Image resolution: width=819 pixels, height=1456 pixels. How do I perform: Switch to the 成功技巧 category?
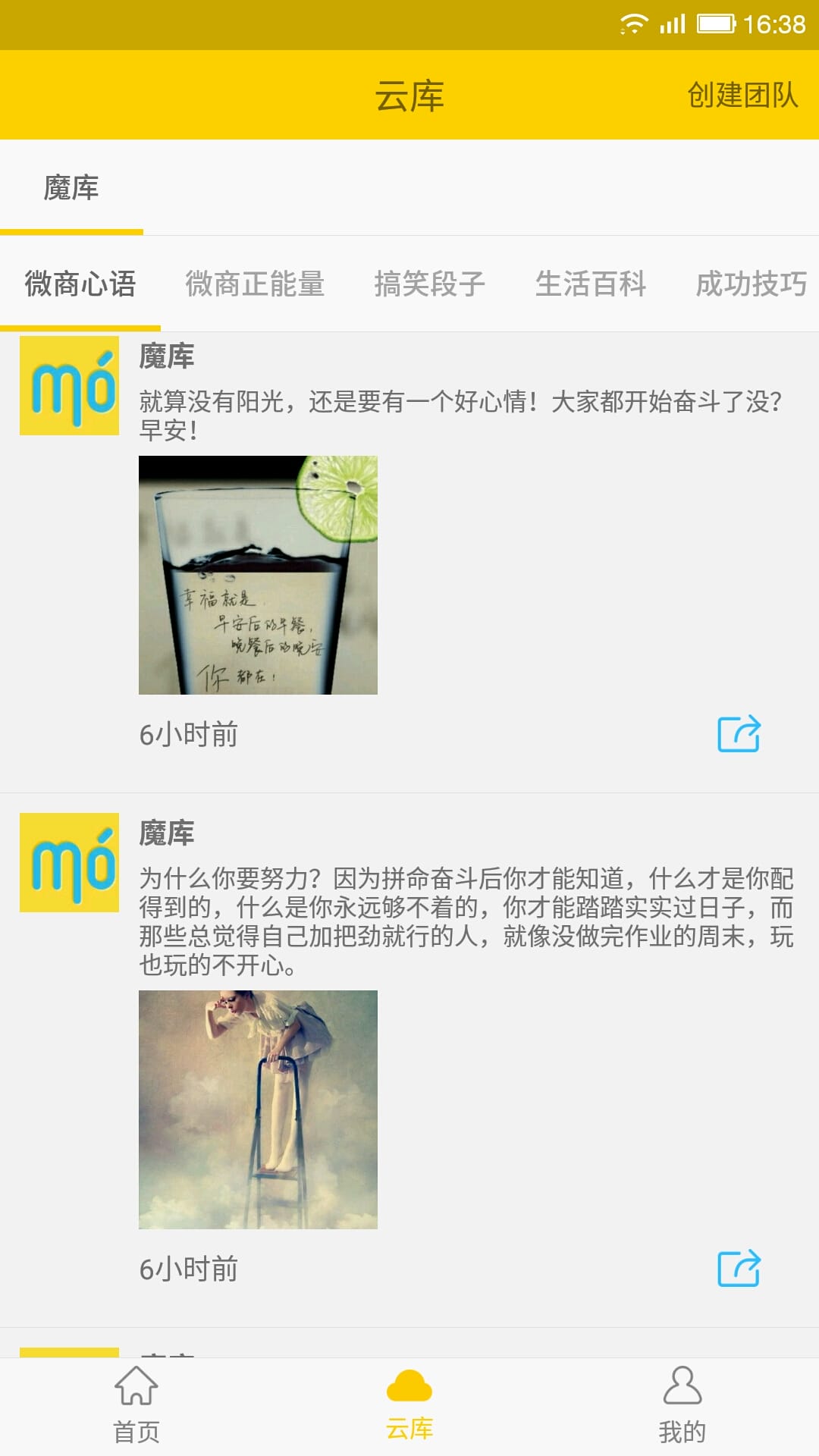[751, 284]
